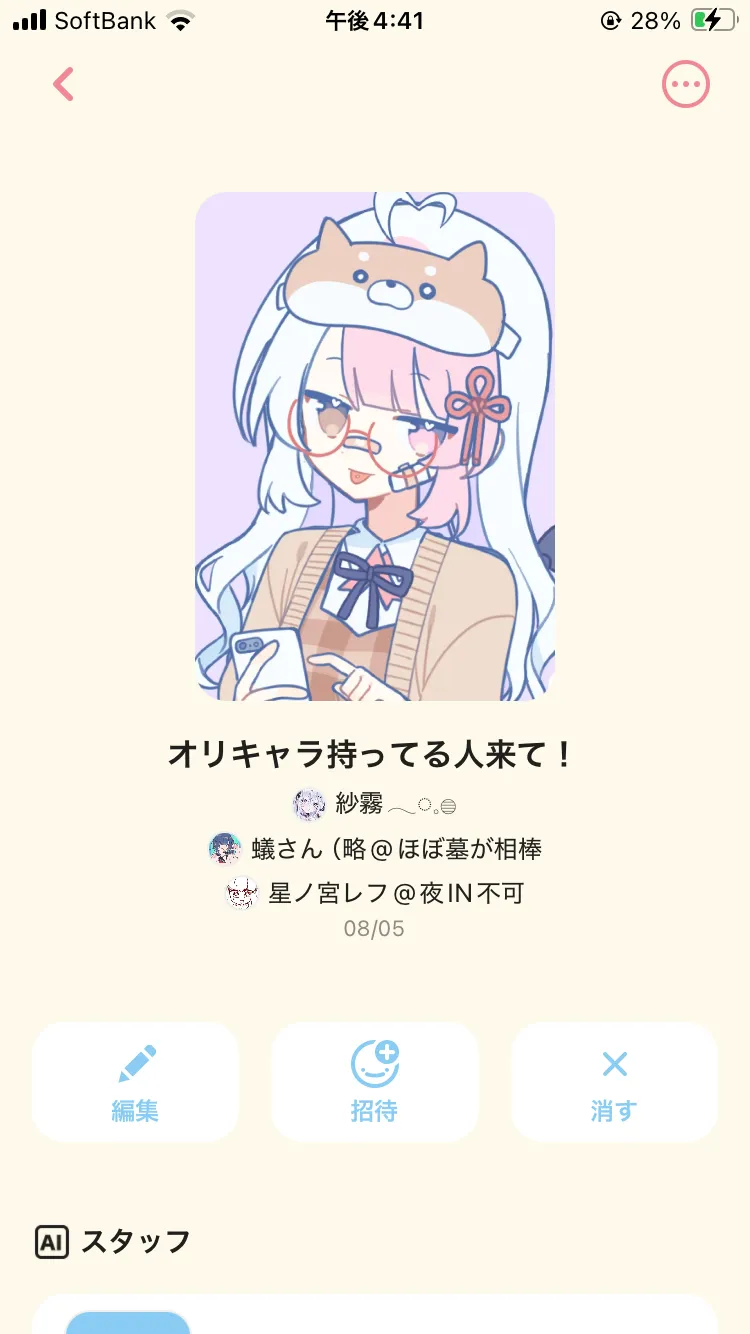Tap the 編集 edit button
Image resolution: width=750 pixels, height=1334 pixels.
click(135, 1082)
